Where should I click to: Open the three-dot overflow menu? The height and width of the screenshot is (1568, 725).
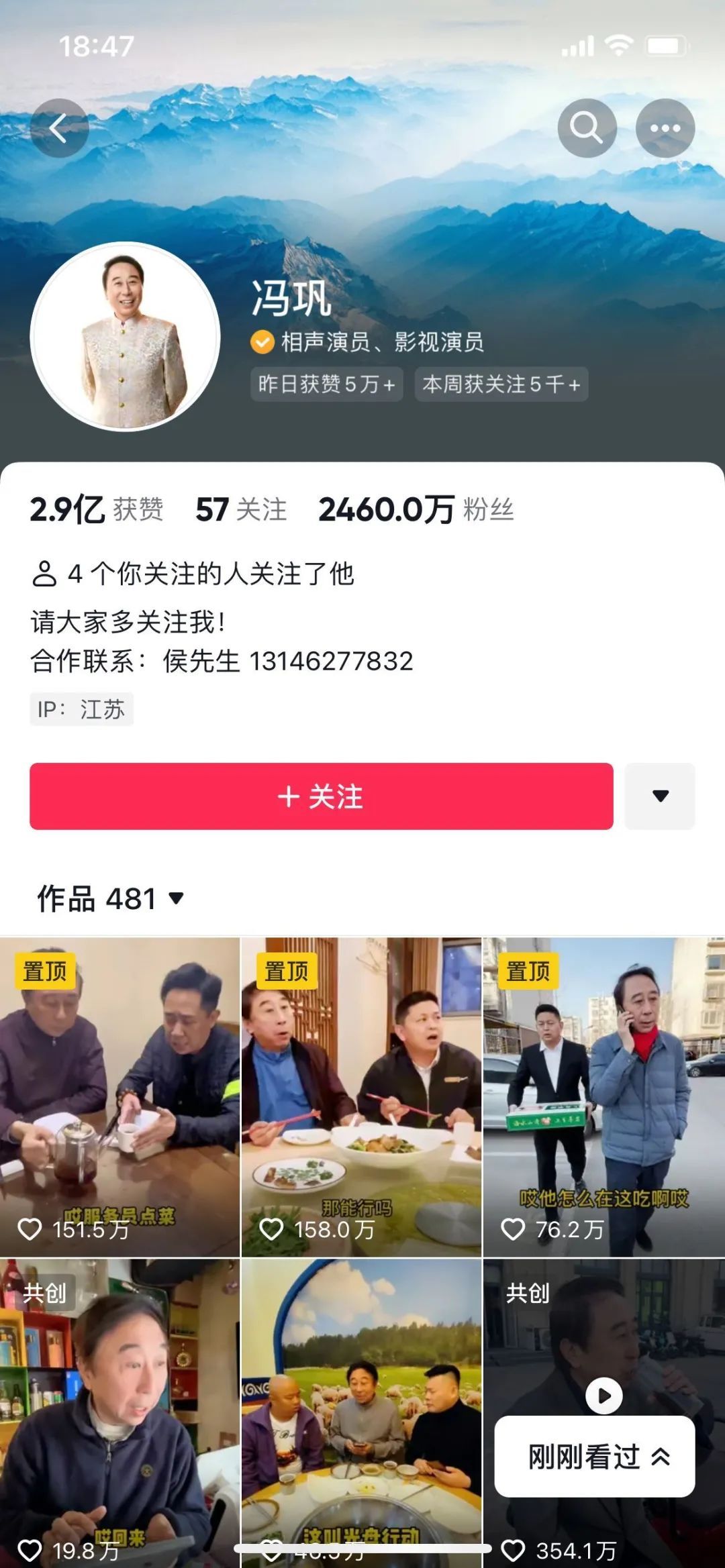[665, 128]
